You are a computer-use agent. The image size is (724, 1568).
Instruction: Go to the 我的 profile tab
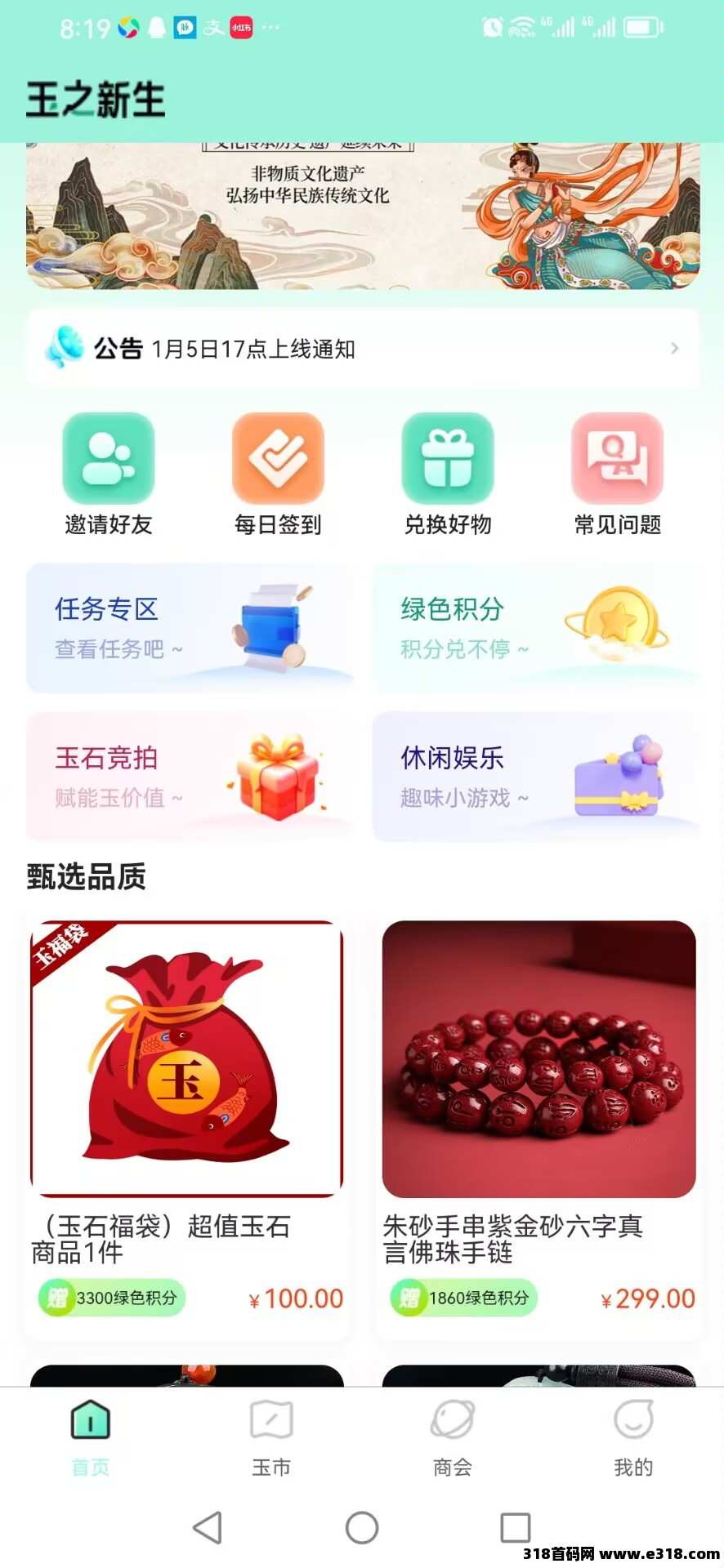(x=633, y=1437)
